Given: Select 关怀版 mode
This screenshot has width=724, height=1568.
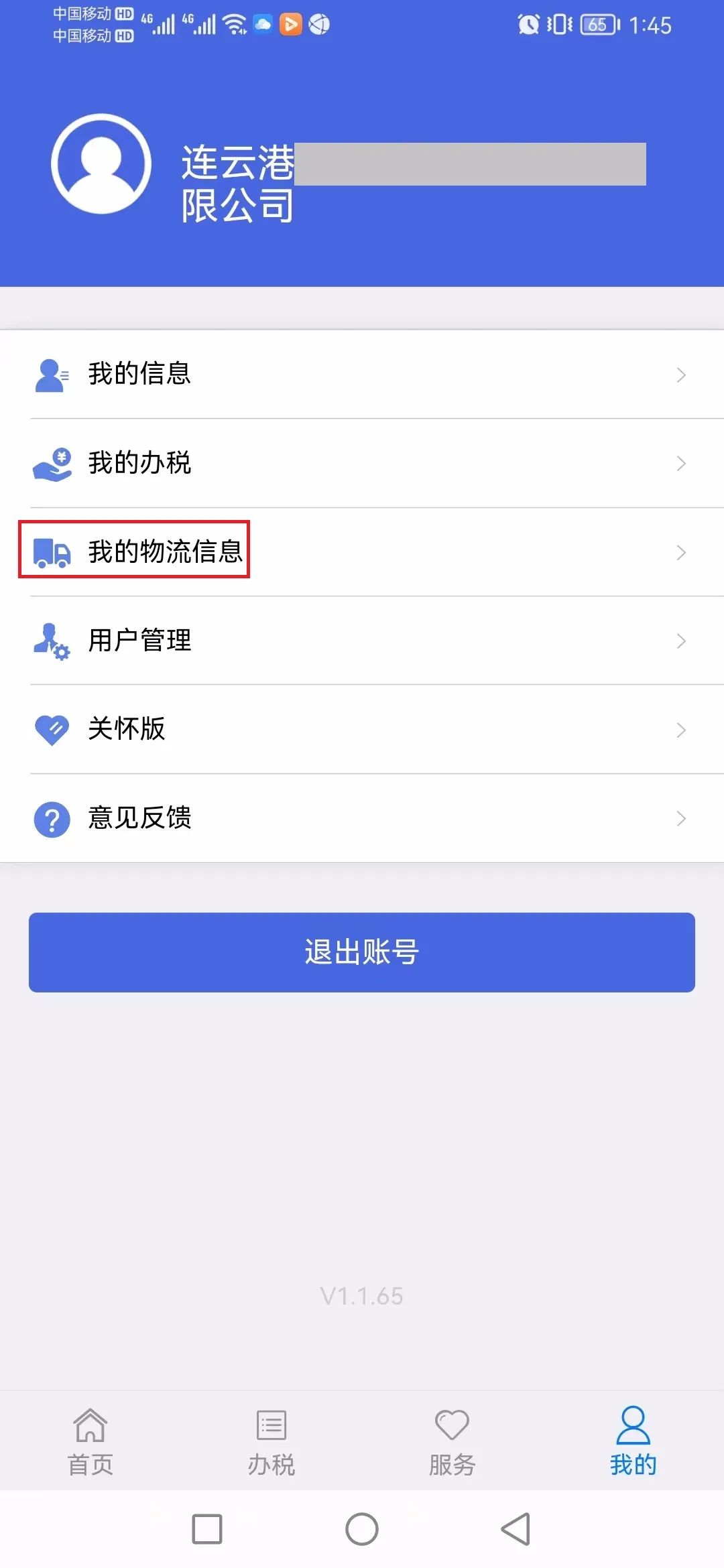Looking at the screenshot, I should pos(362,729).
